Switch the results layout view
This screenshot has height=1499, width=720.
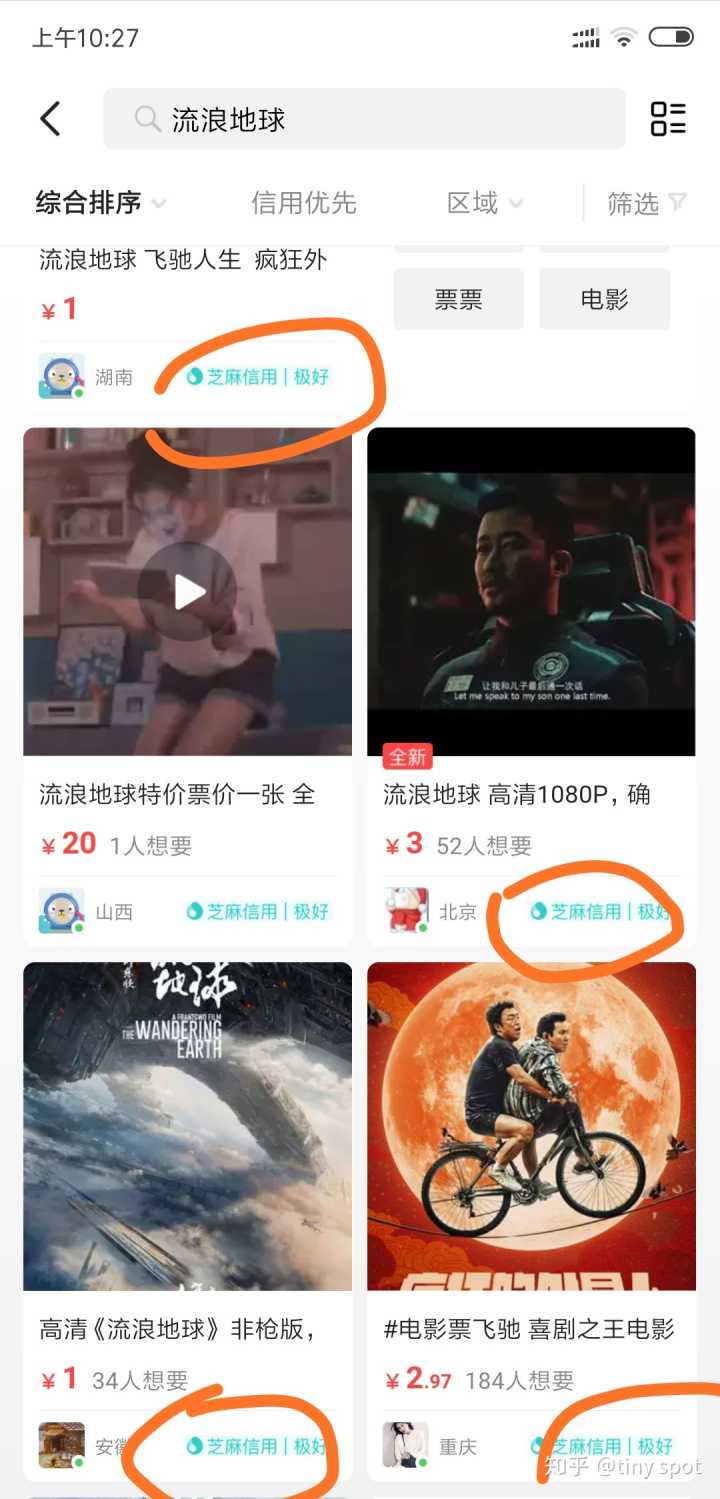pos(668,119)
